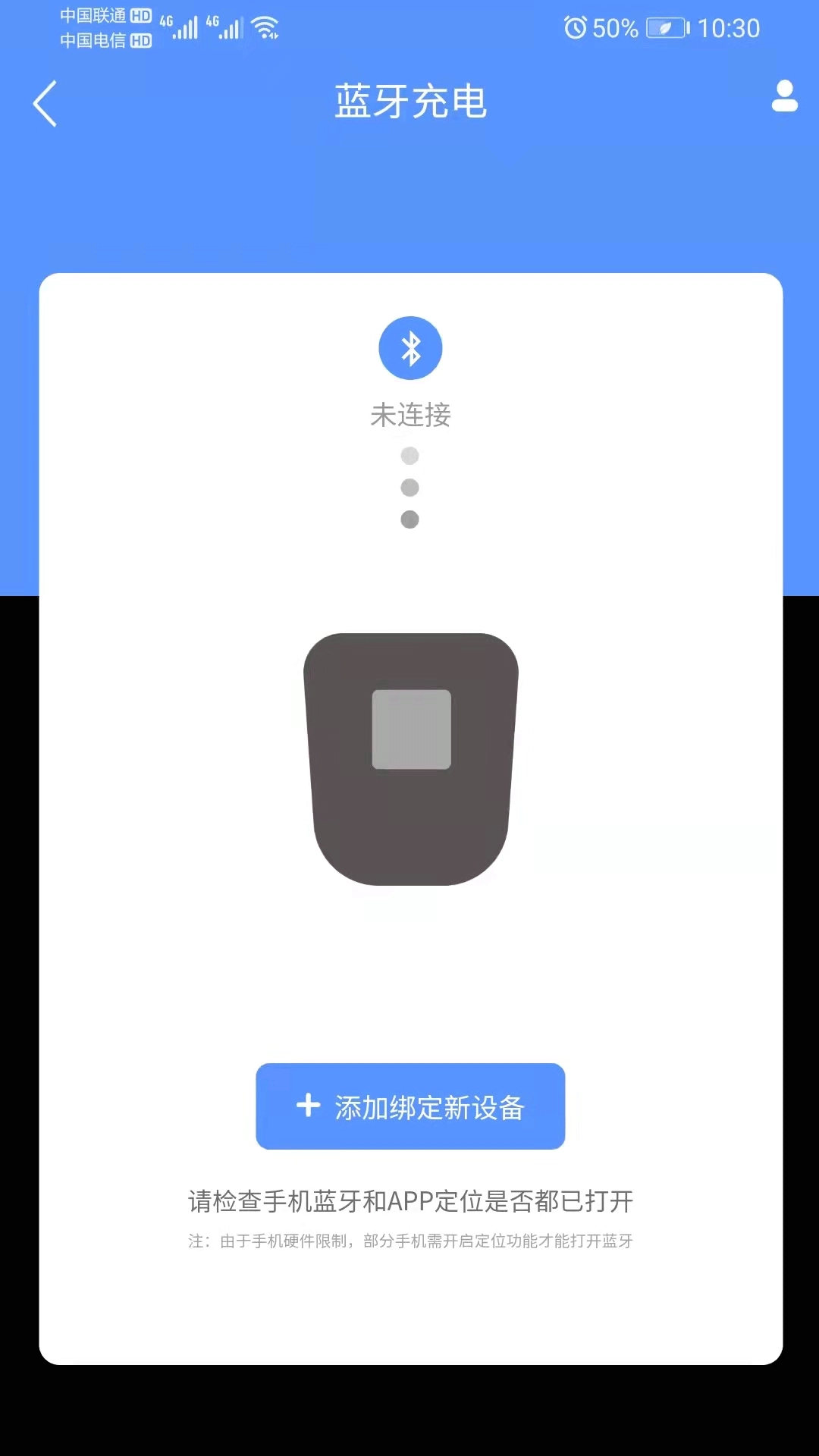Viewport: 819px width, 1456px height.
Task: Tap 未连接 to toggle connection state
Action: click(410, 414)
